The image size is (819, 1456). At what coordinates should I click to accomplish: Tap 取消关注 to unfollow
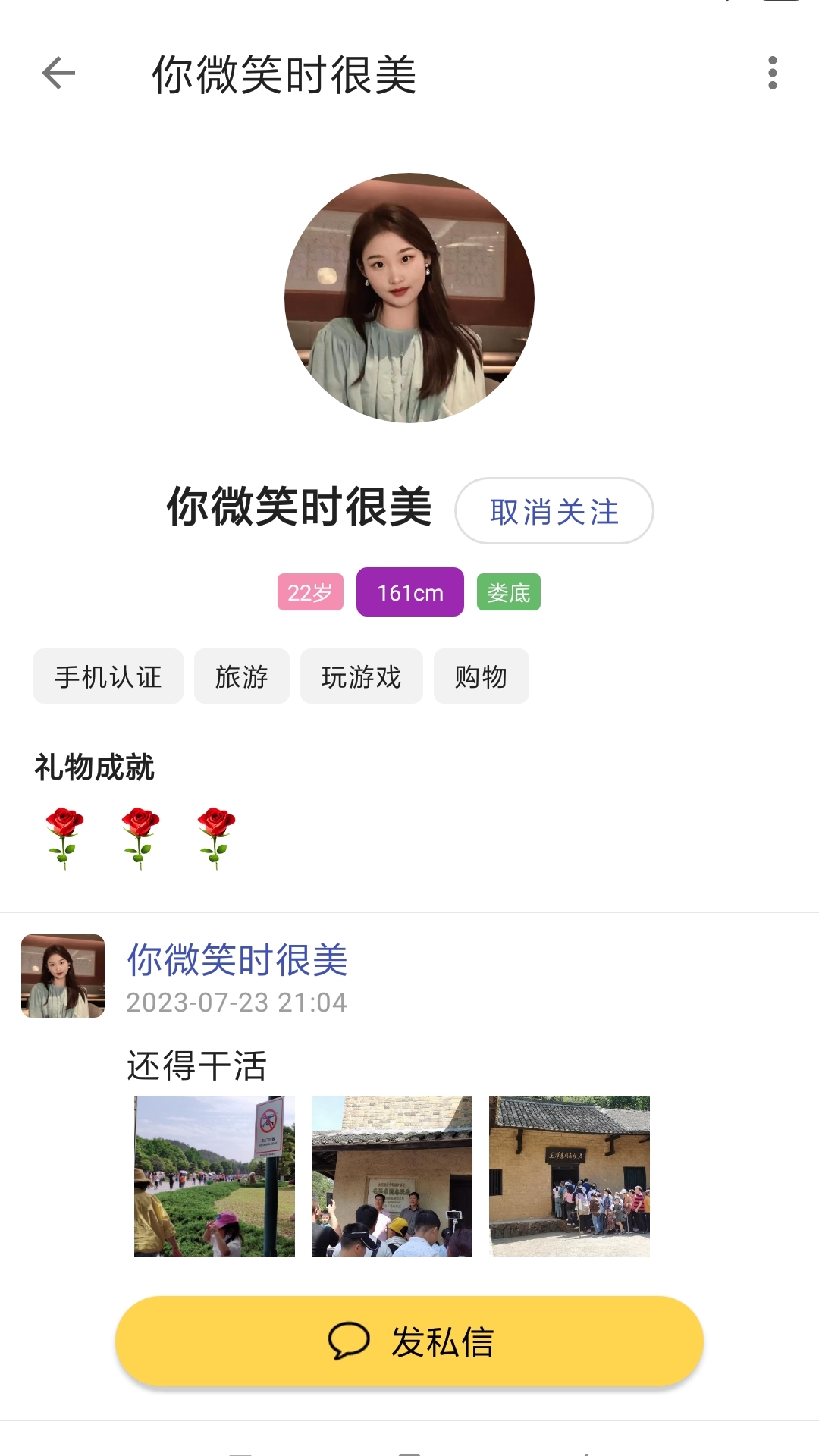pos(554,512)
